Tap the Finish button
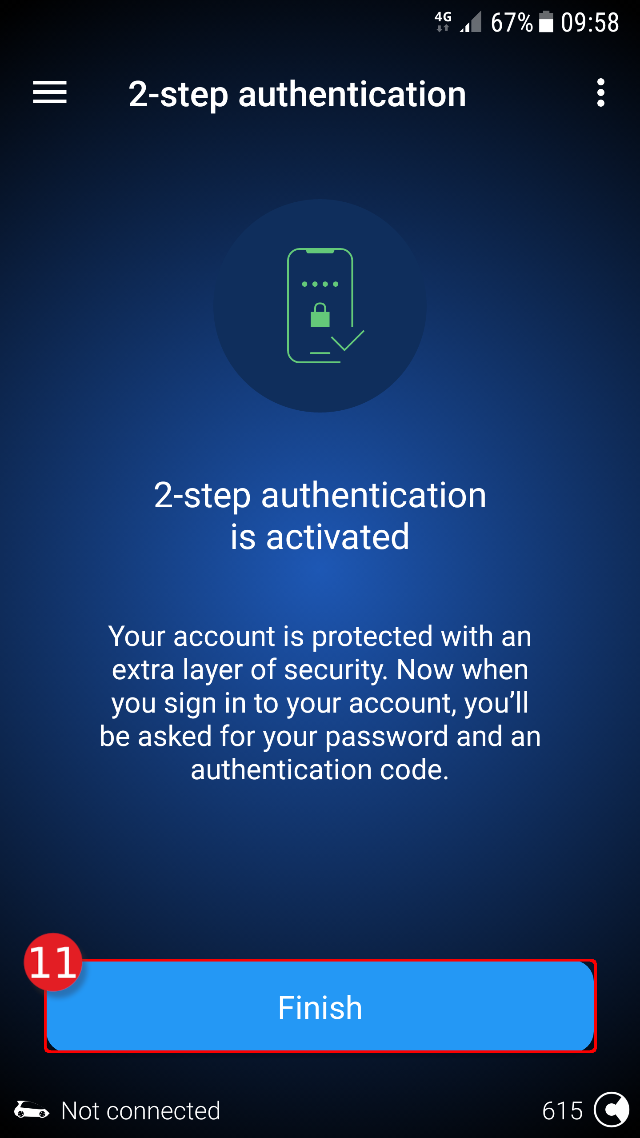640x1138 pixels. click(x=320, y=1007)
